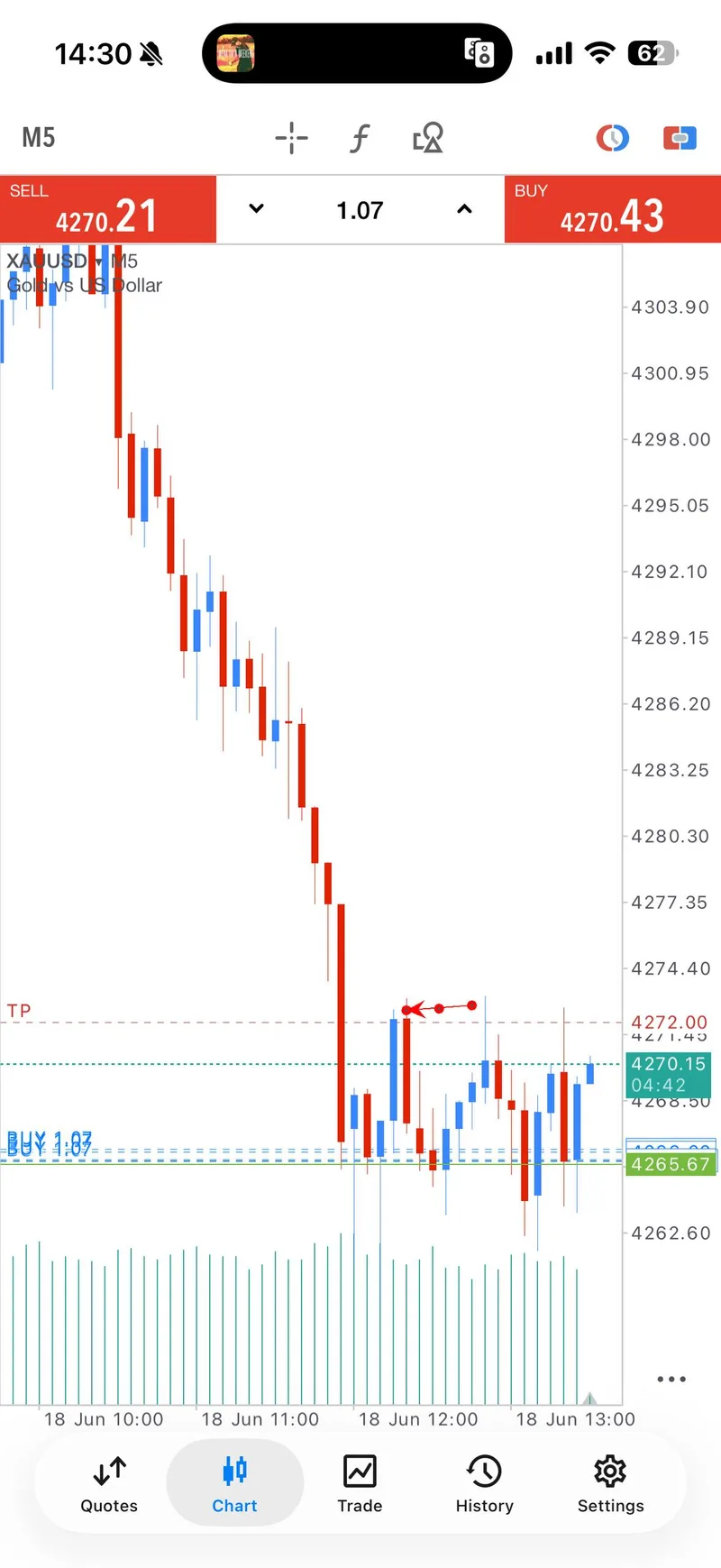The width and height of the screenshot is (721, 1568).
Task: Open the new order trade icon
Action: 680,138
